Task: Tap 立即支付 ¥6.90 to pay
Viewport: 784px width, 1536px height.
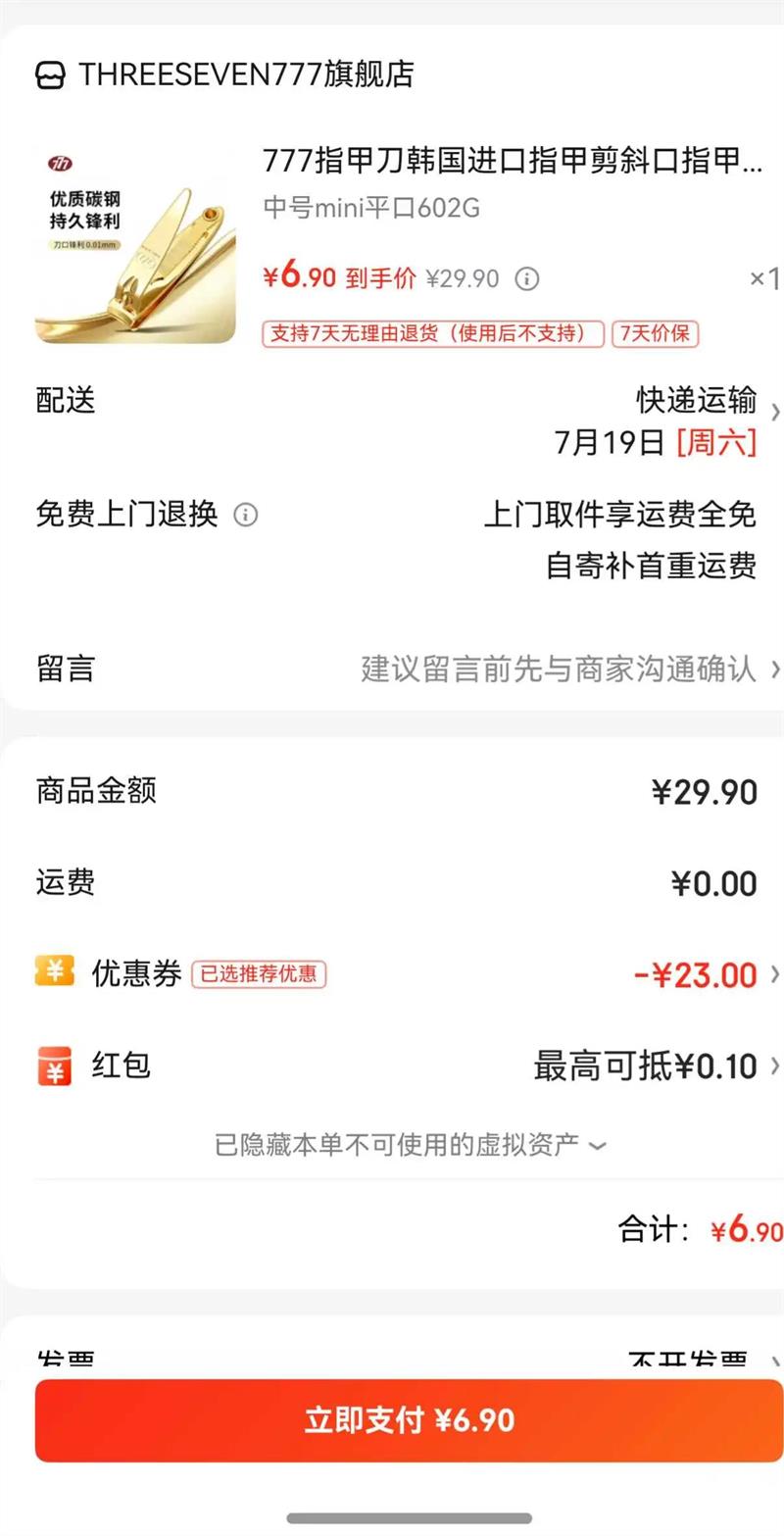Action: tap(409, 1420)
